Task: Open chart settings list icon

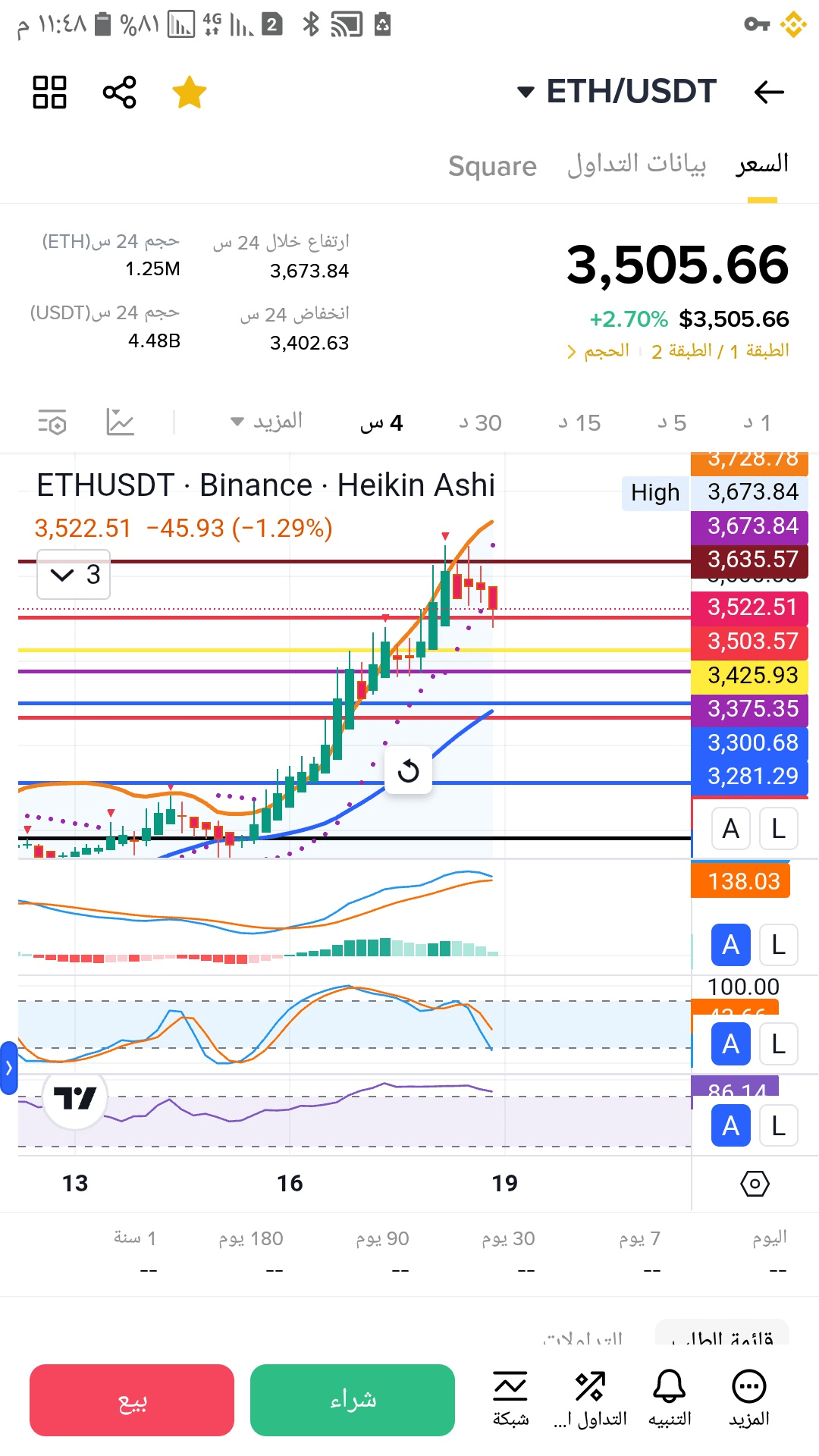Action: pos(52,422)
